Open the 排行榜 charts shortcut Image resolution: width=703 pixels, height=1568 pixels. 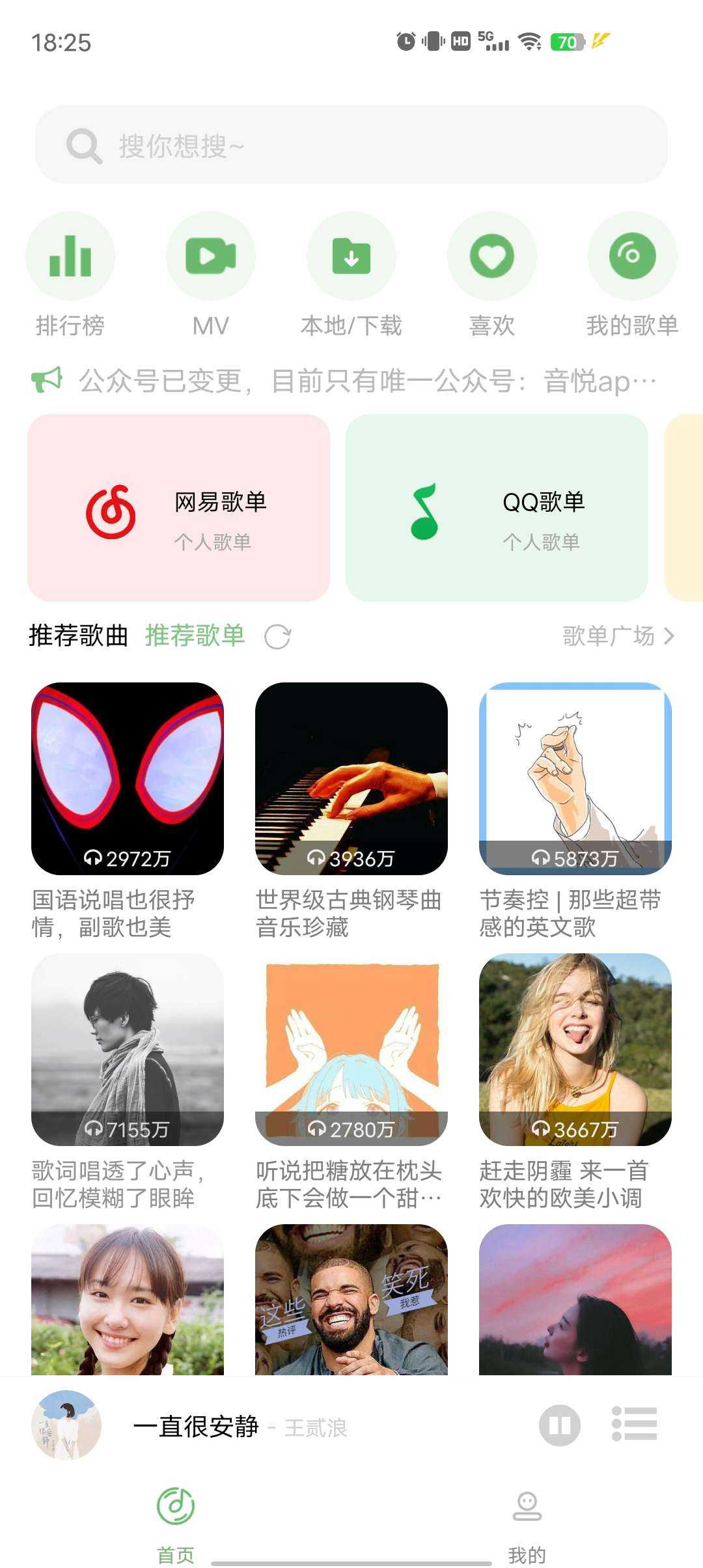pos(70,257)
